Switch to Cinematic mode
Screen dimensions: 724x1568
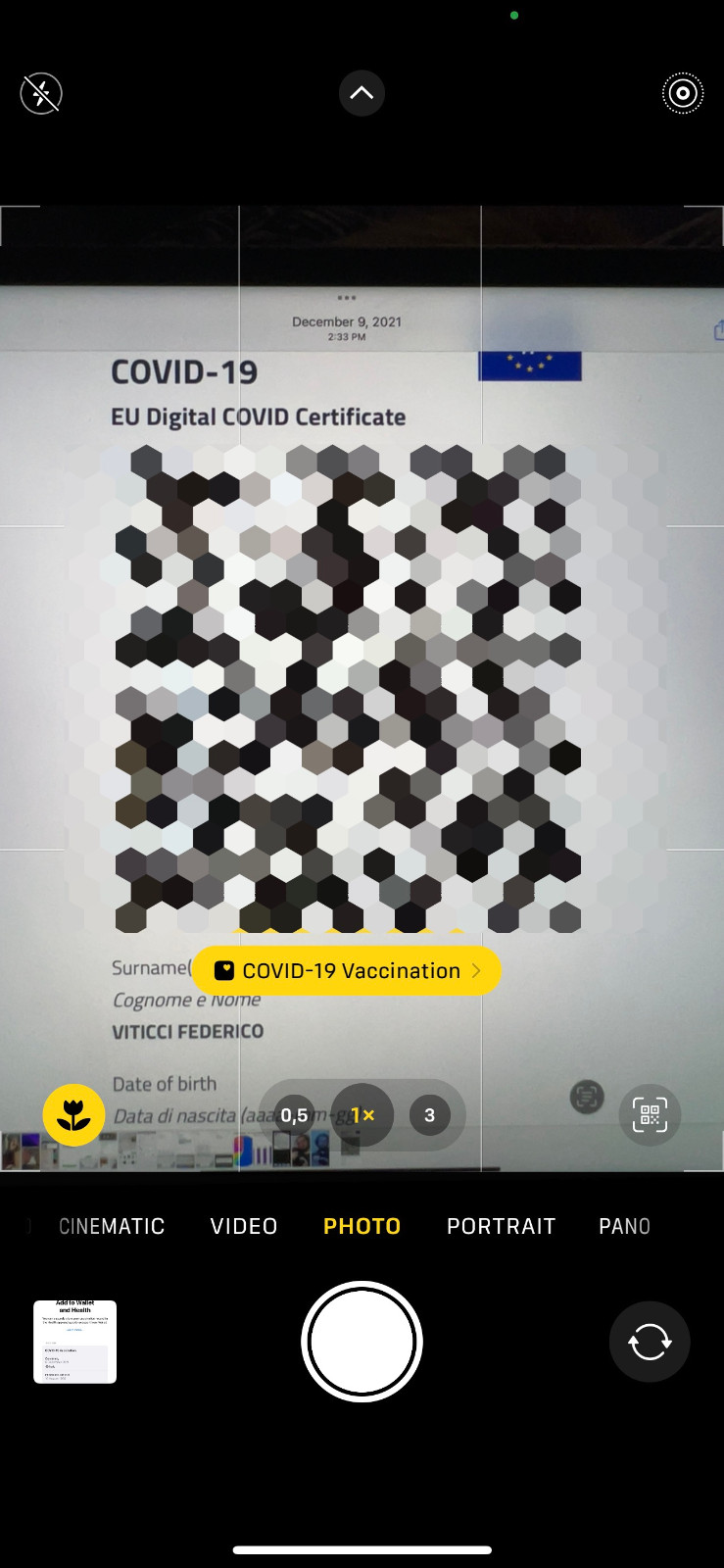112,1226
